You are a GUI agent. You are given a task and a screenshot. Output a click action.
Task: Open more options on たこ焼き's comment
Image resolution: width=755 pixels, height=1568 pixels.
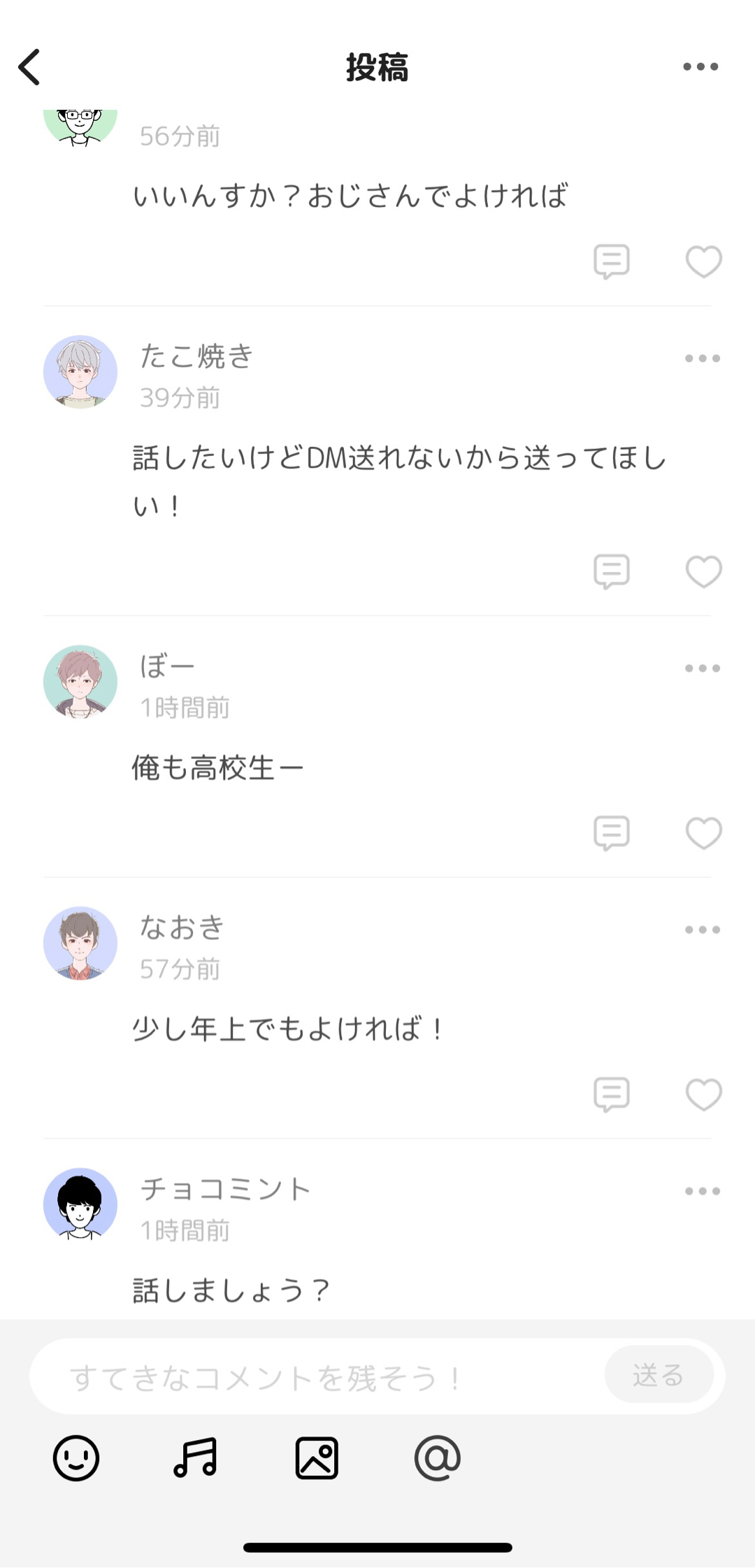[x=702, y=359]
